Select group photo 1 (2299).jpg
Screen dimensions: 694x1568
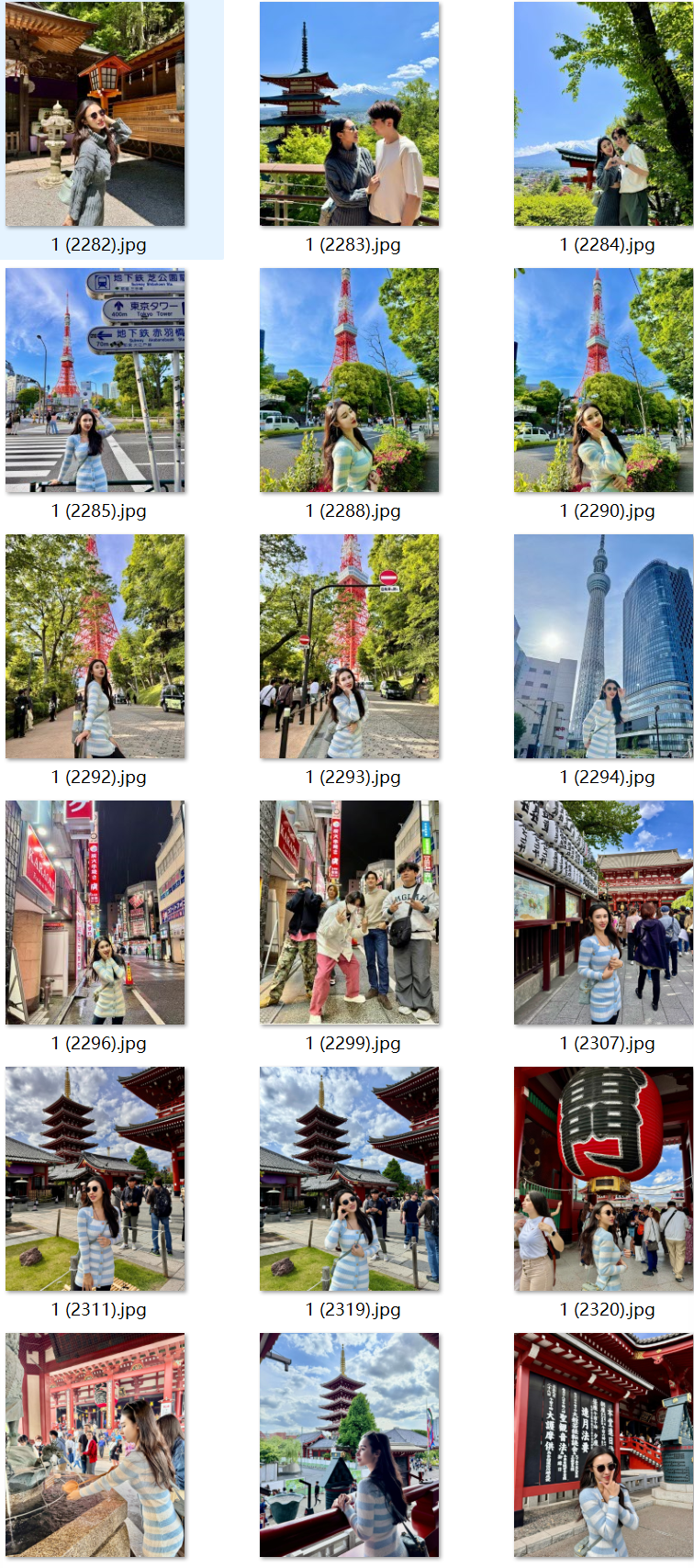(x=349, y=913)
